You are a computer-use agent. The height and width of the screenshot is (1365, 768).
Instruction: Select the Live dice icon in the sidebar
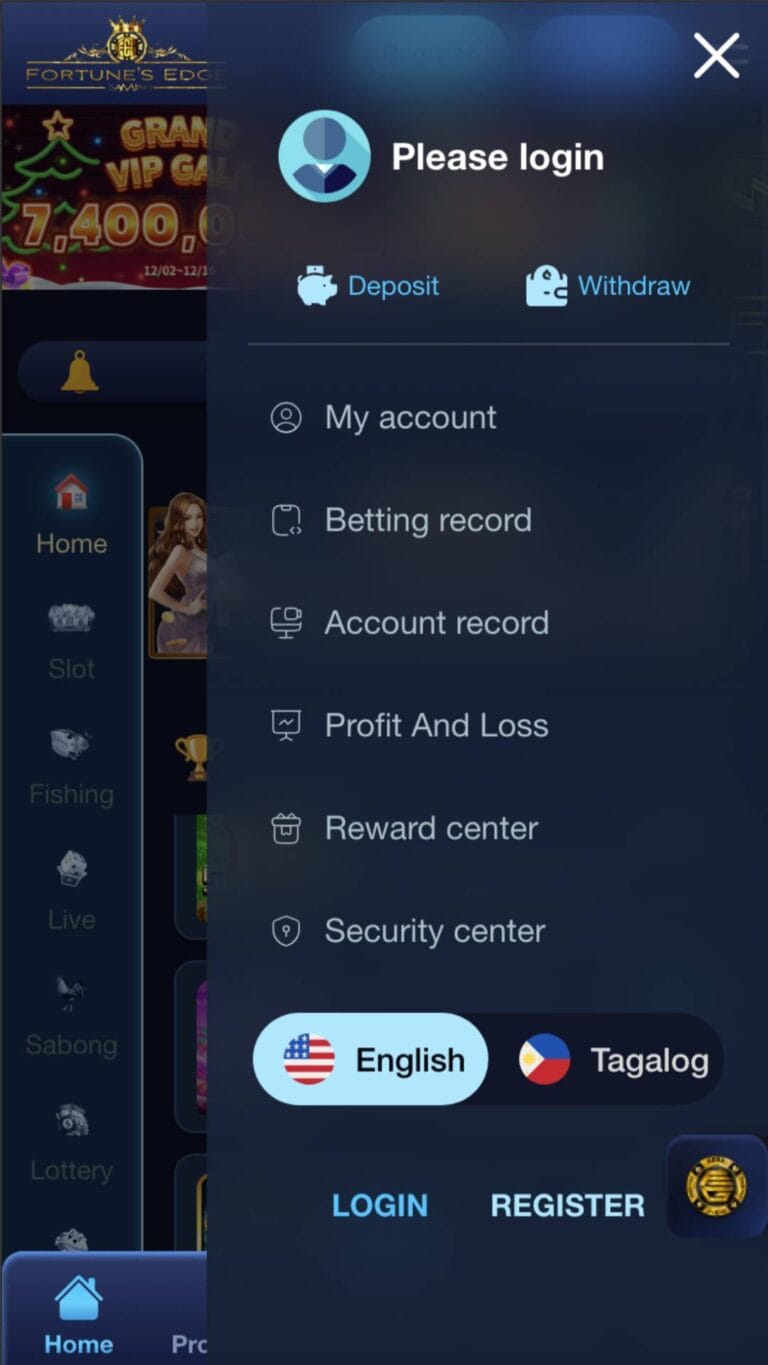pyautogui.click(x=70, y=870)
